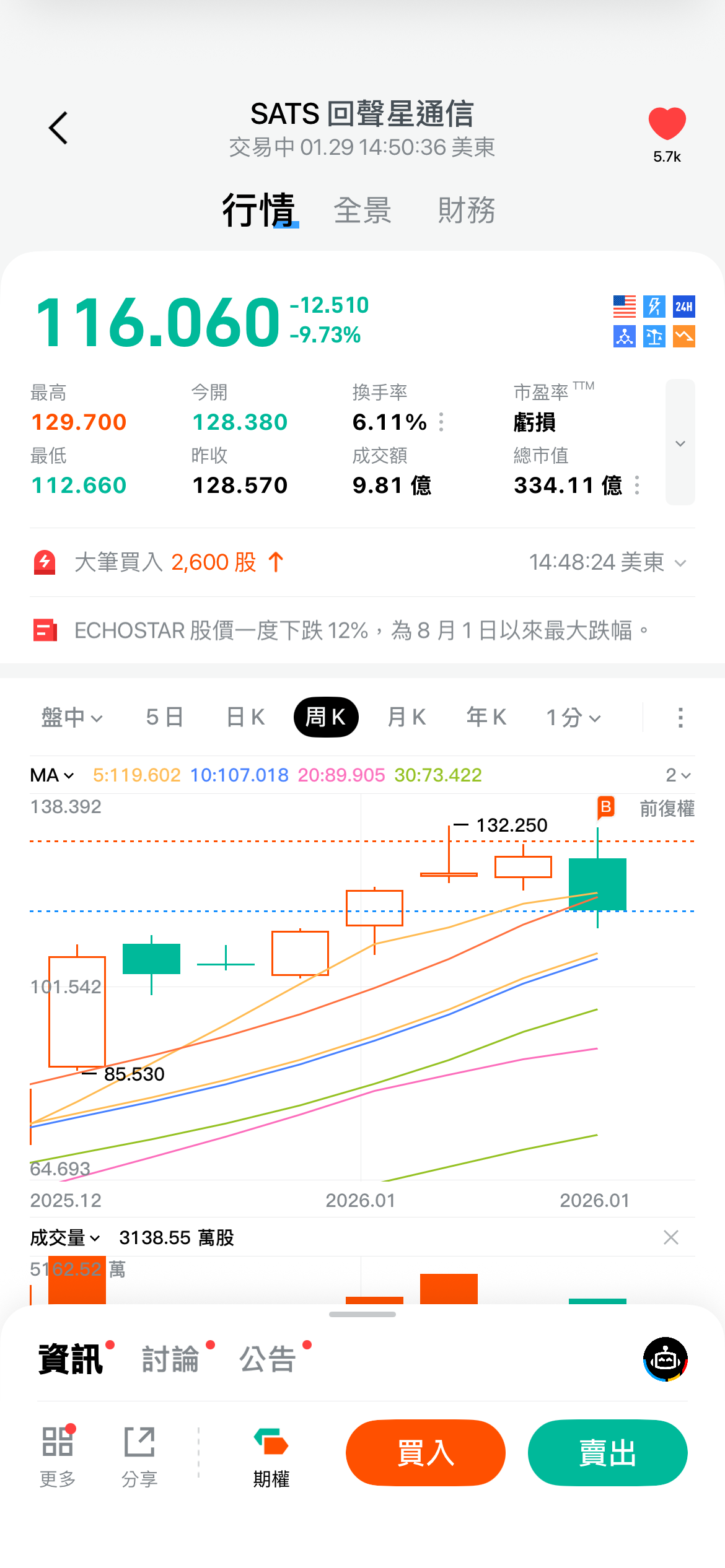Switch to the 財務 tab

click(466, 211)
